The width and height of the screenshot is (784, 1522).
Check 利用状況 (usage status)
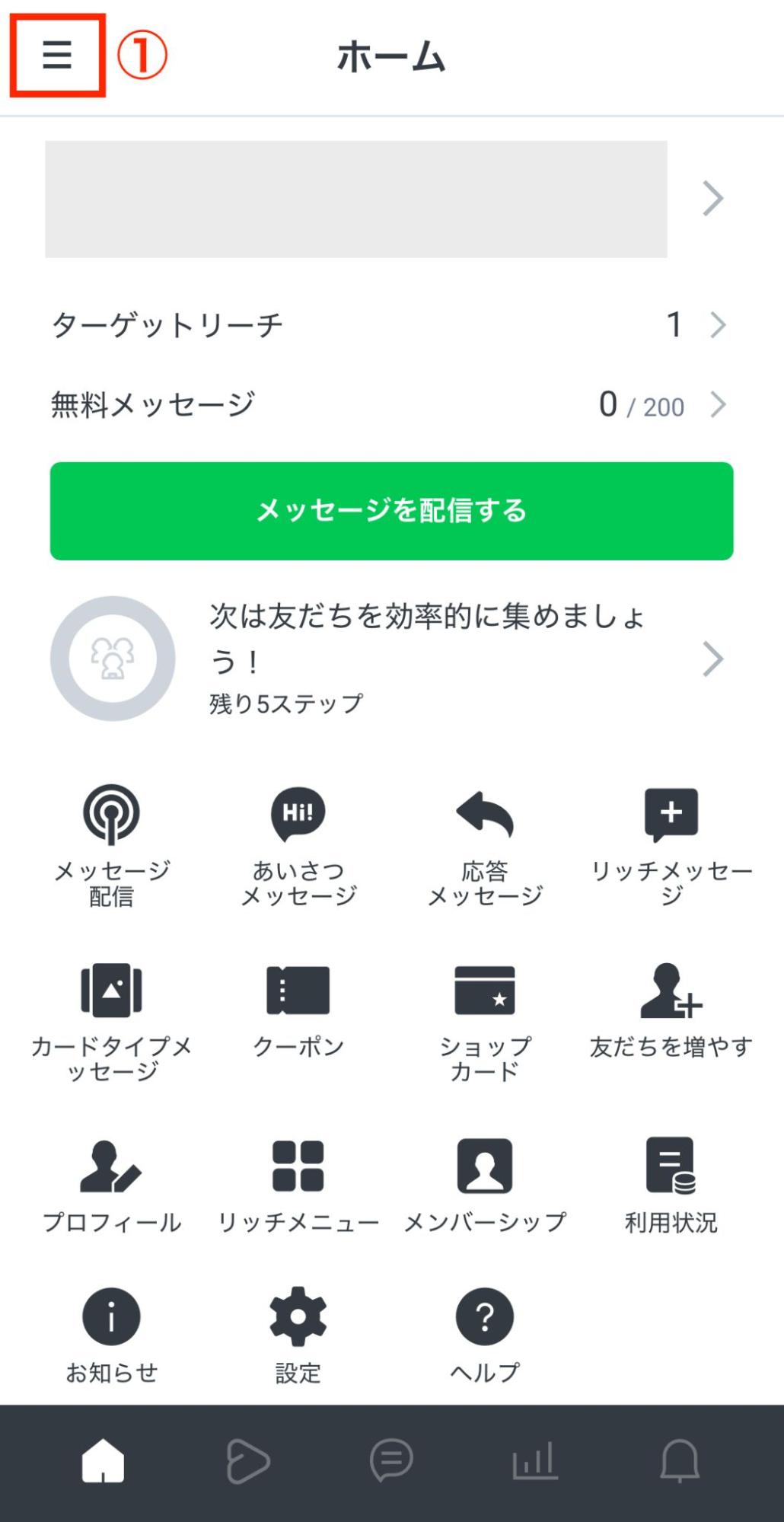tap(671, 1188)
